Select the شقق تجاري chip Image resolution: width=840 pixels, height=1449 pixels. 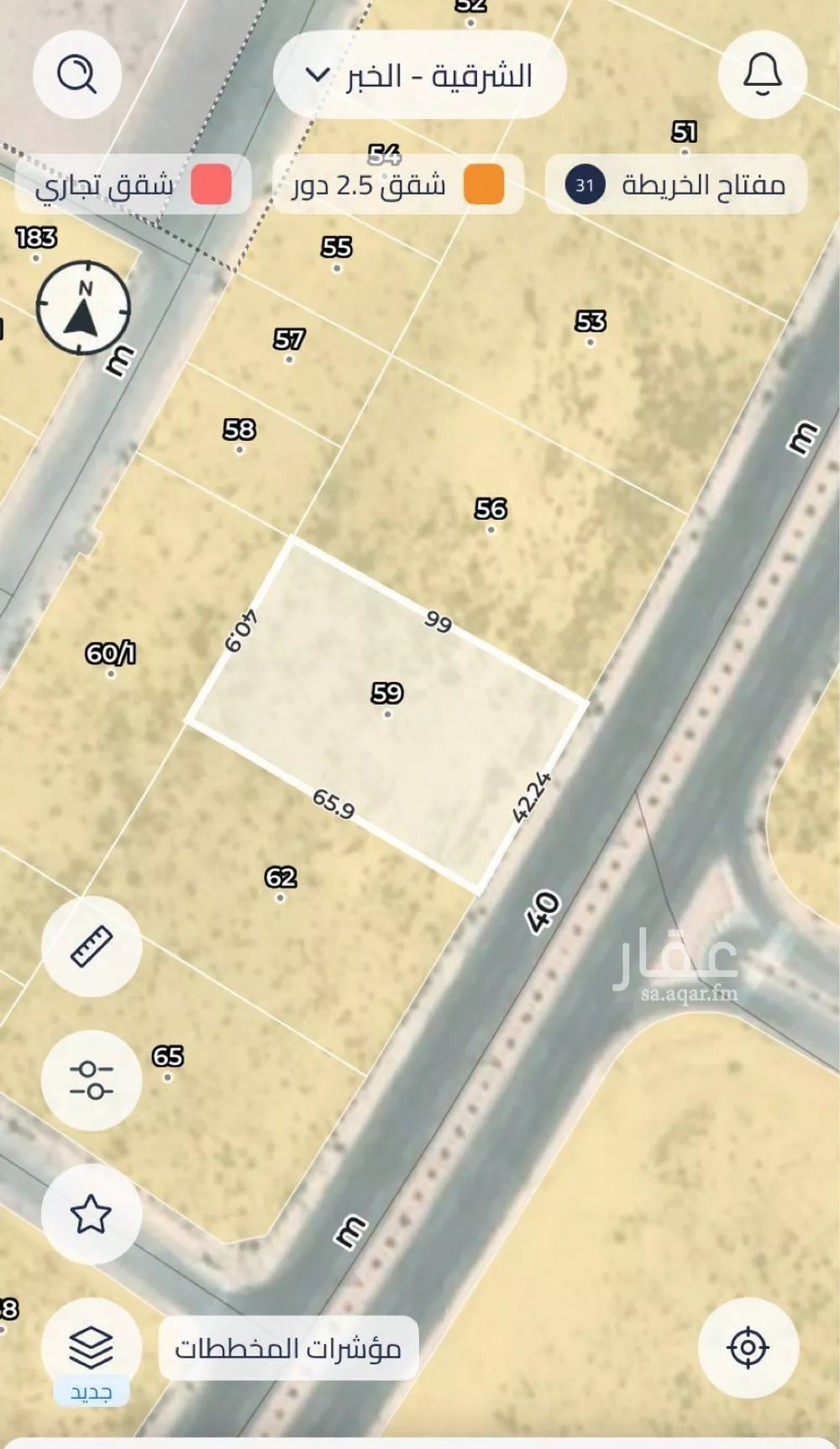click(133, 185)
